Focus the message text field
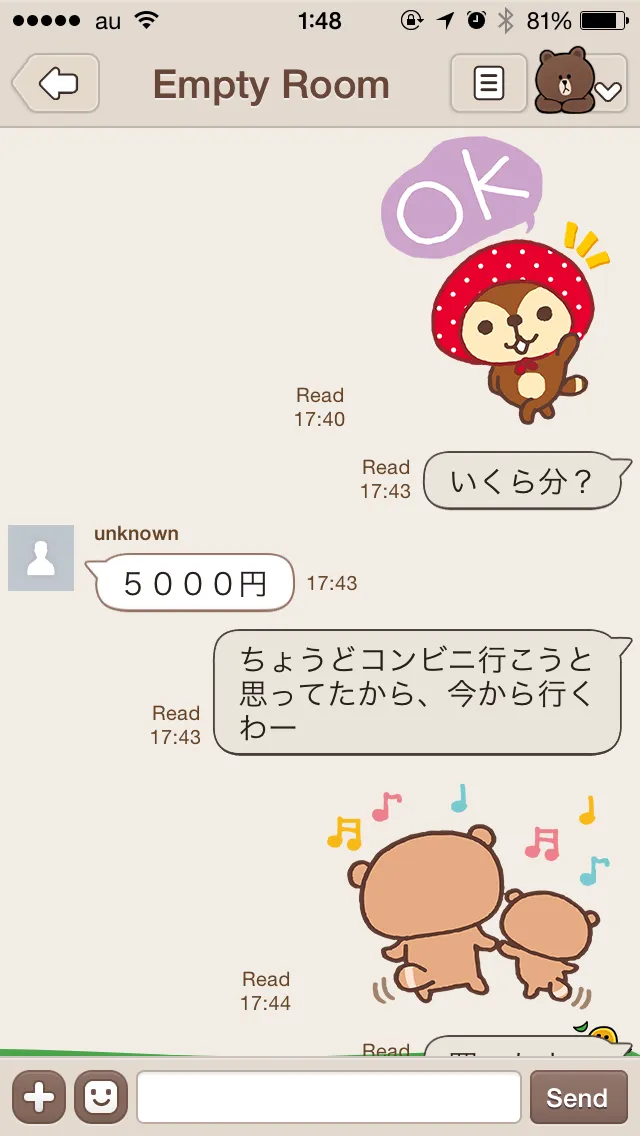 click(x=328, y=1097)
